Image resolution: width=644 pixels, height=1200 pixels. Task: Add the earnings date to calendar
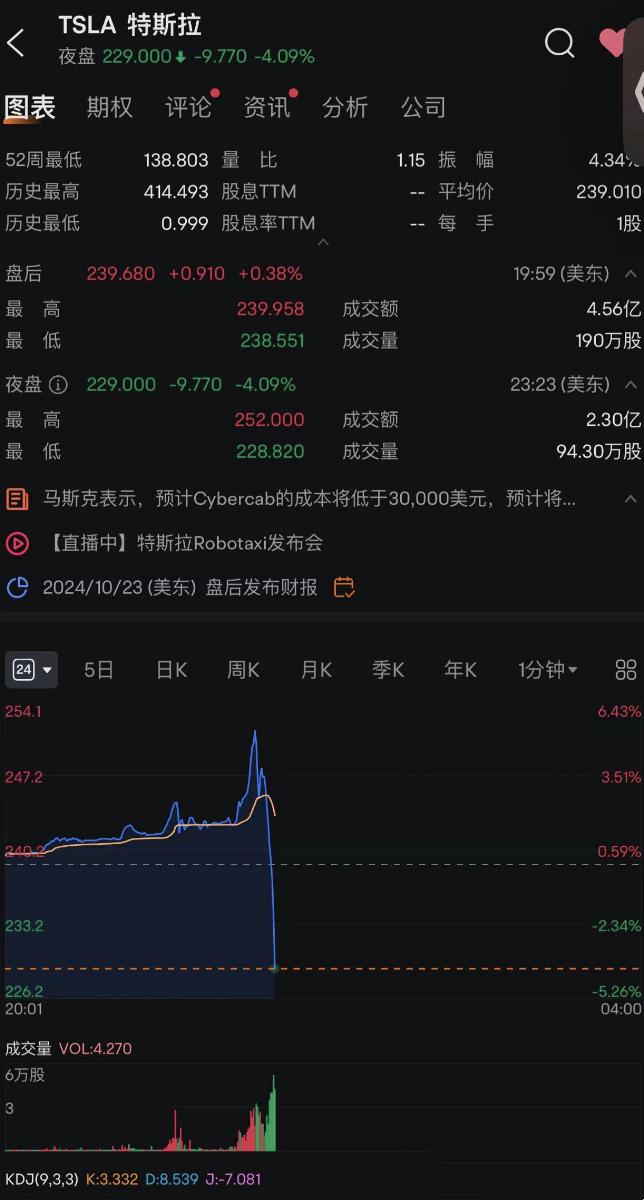[343, 587]
